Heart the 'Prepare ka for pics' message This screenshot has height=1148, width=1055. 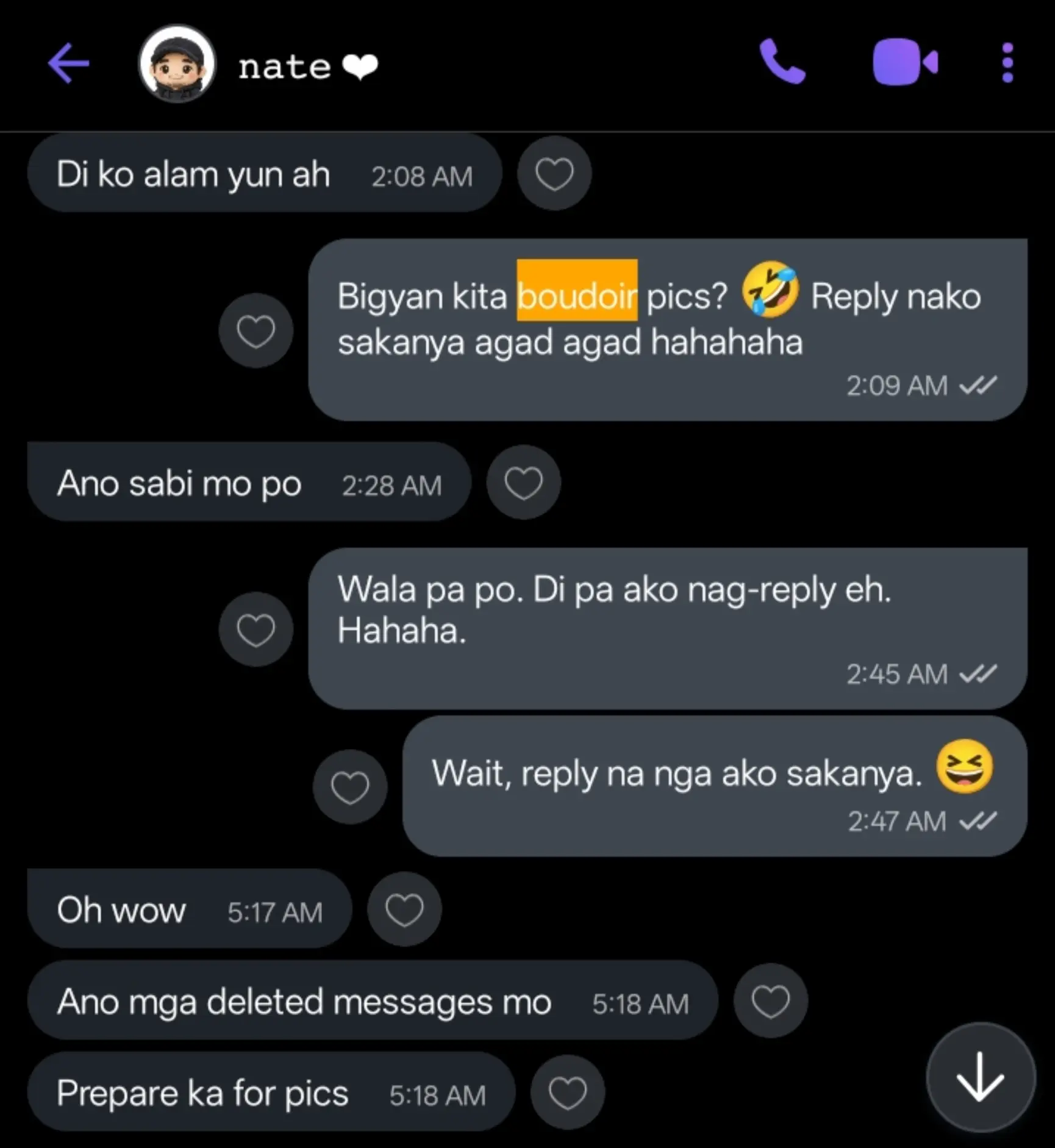568,1092
